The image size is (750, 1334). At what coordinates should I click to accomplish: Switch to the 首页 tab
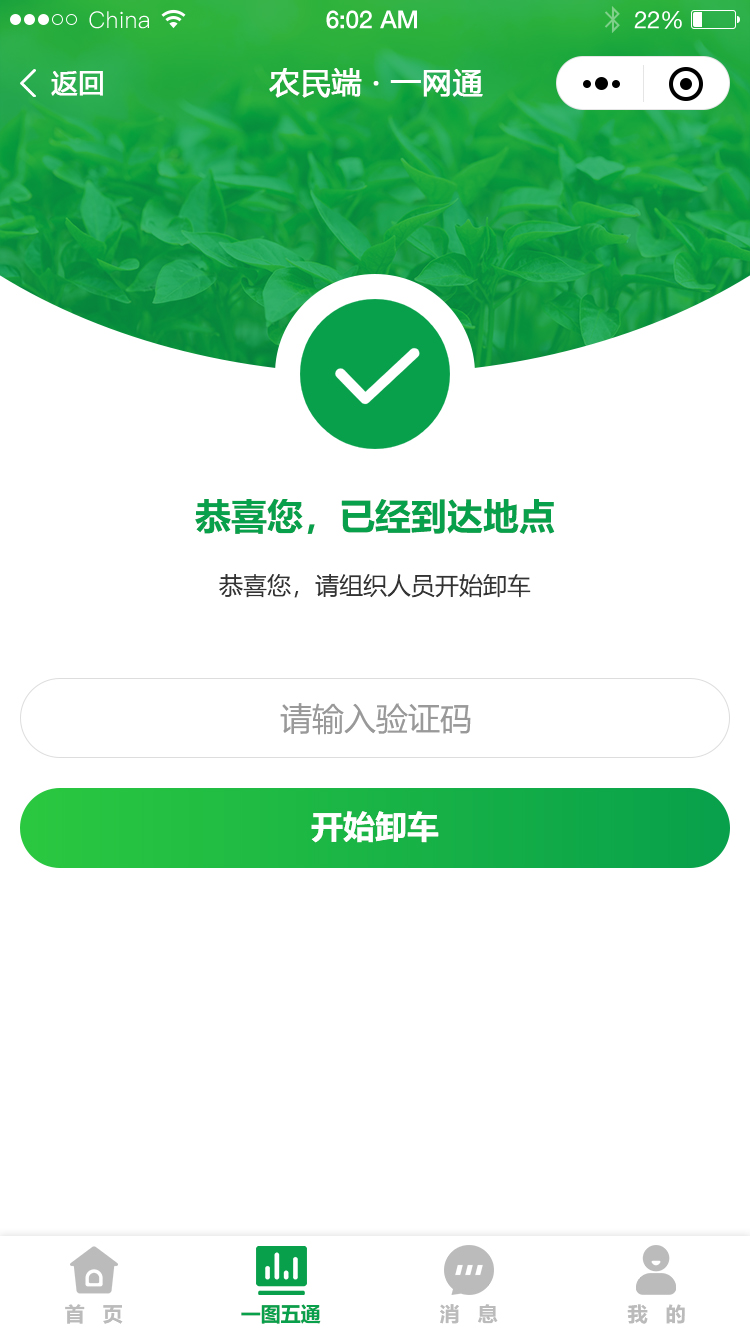pos(94,1285)
